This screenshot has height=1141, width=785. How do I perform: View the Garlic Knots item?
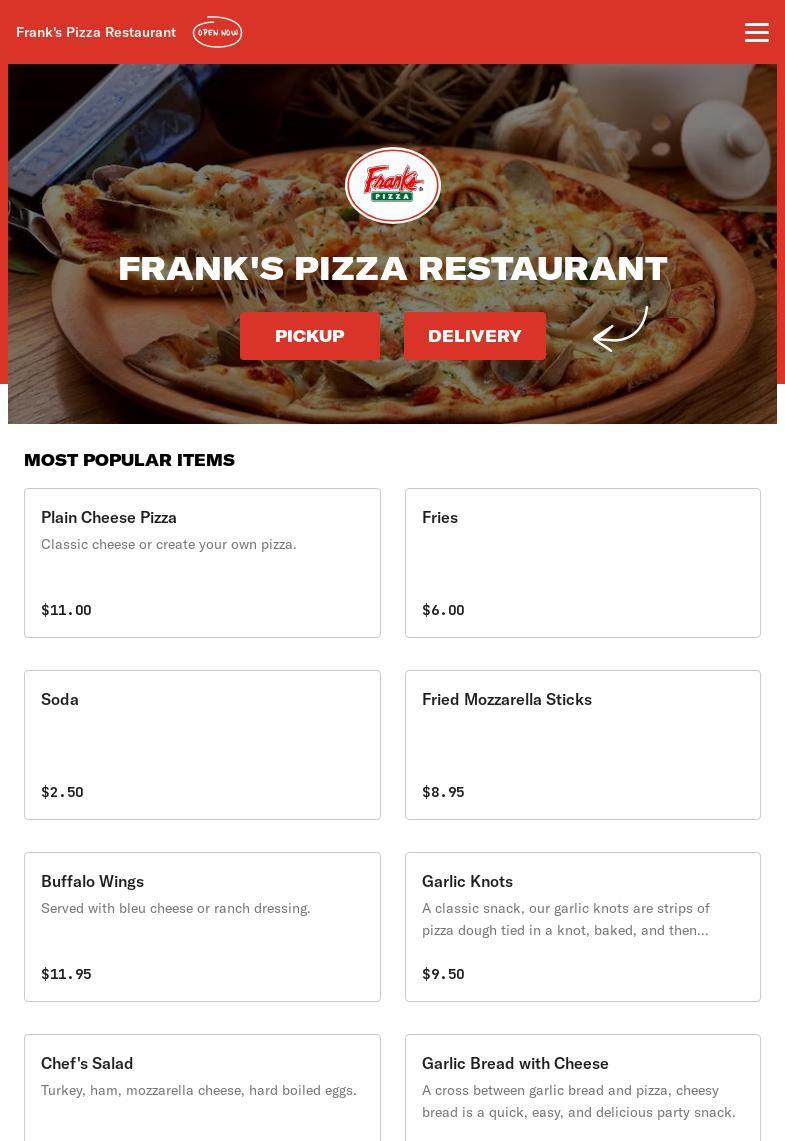pyautogui.click(x=583, y=927)
